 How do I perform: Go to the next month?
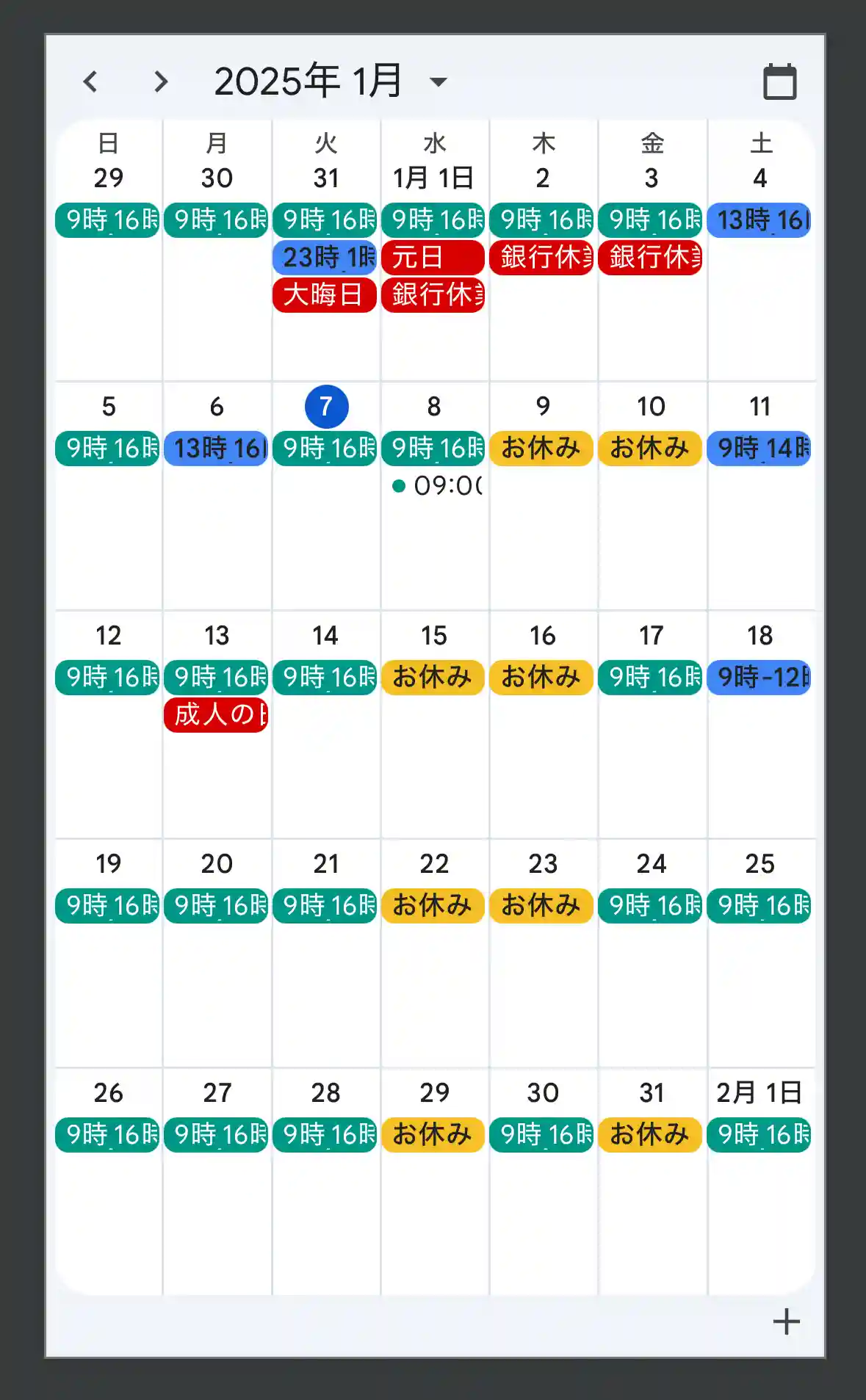(x=161, y=81)
